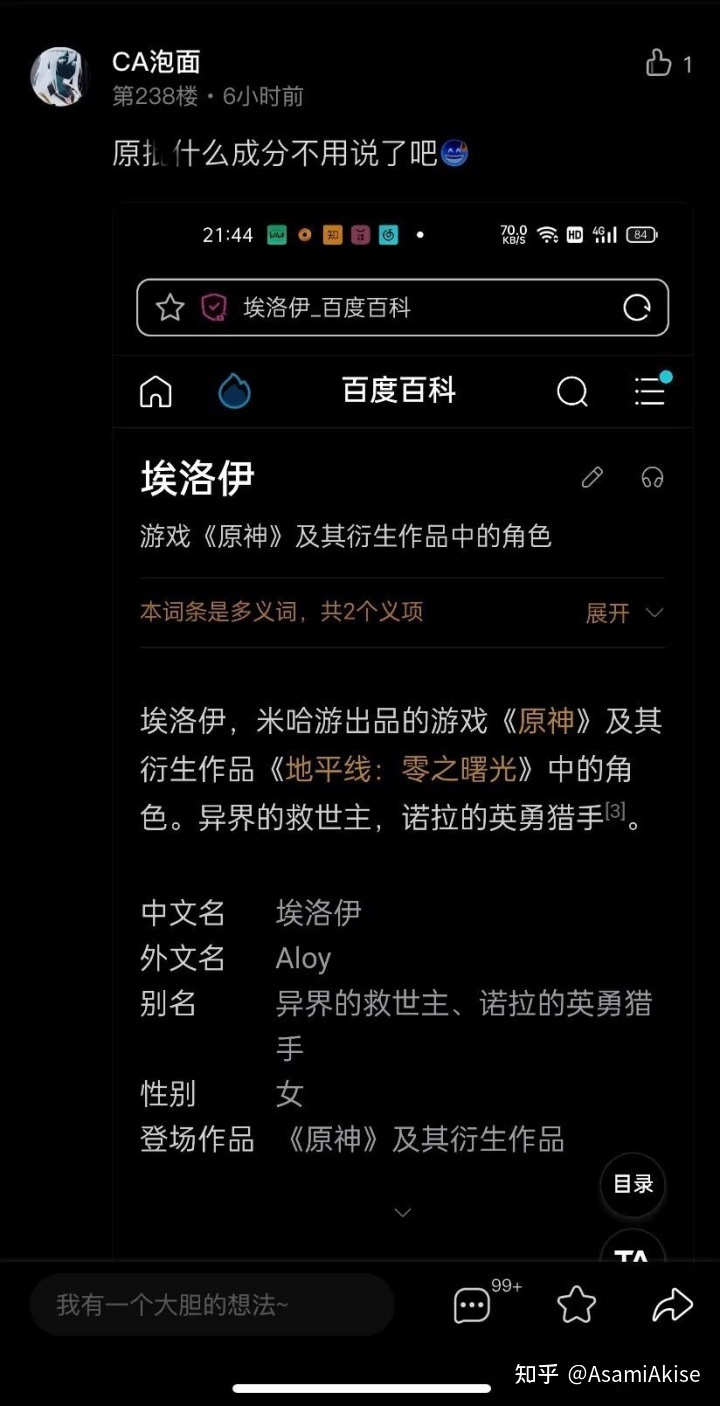
Task: Share this post
Action: [672, 1304]
